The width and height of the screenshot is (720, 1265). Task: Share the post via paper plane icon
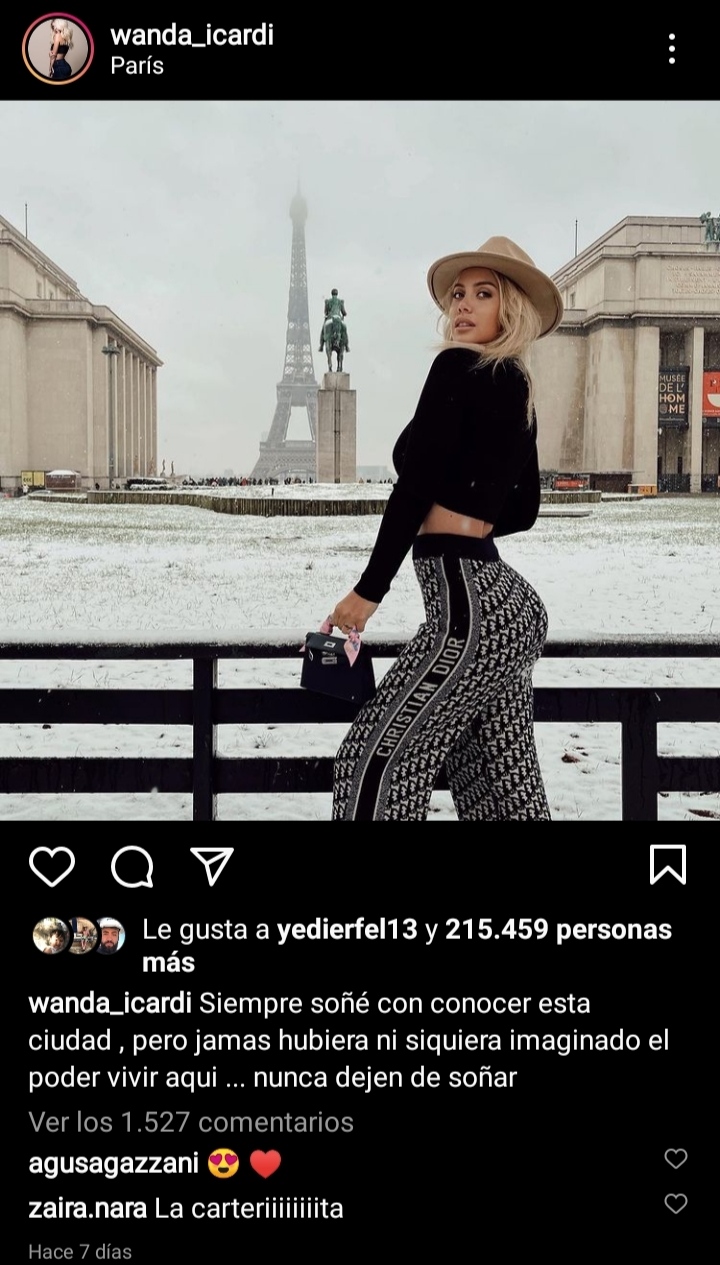(212, 865)
